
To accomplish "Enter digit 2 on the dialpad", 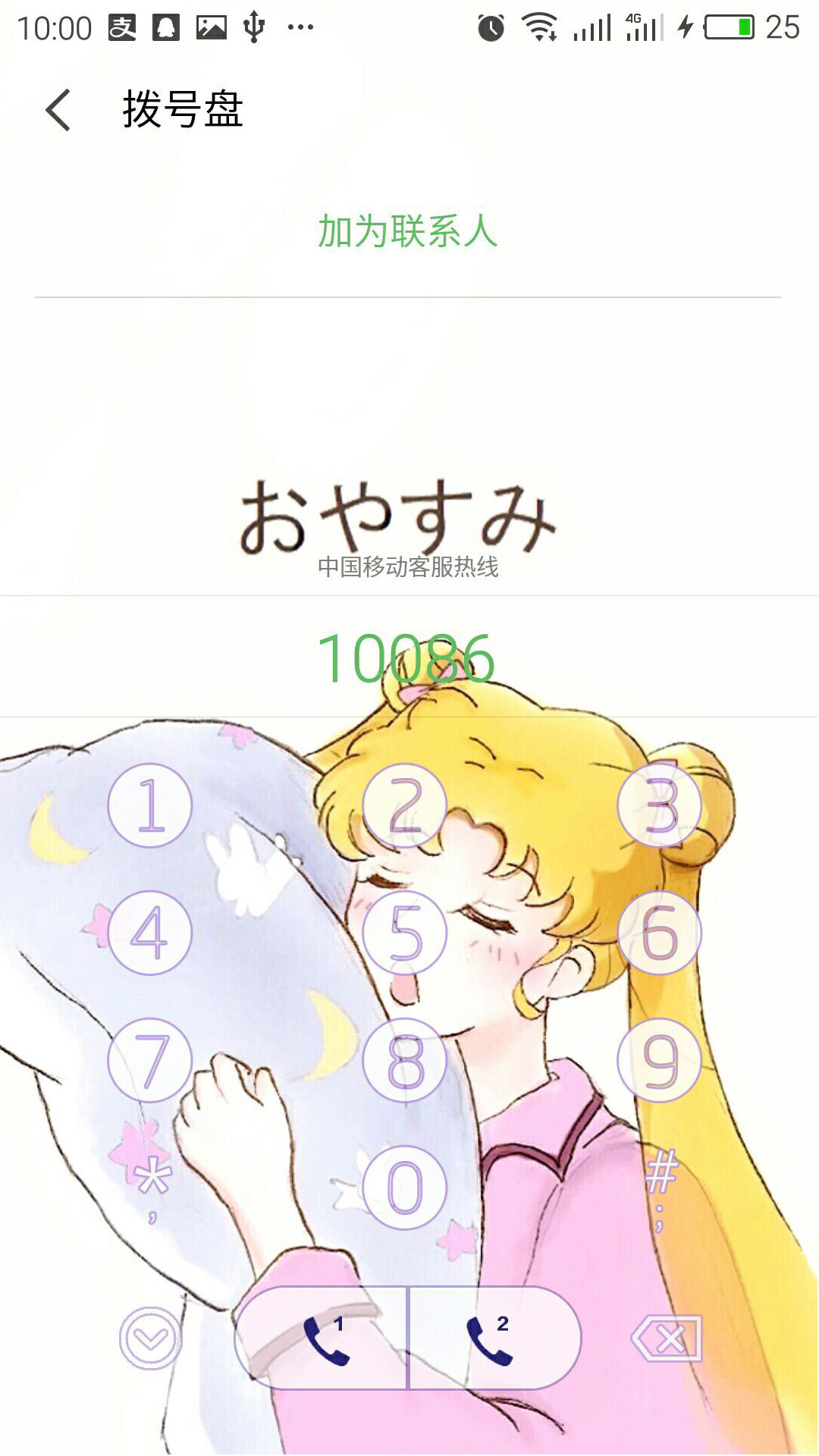I will coord(405,805).
